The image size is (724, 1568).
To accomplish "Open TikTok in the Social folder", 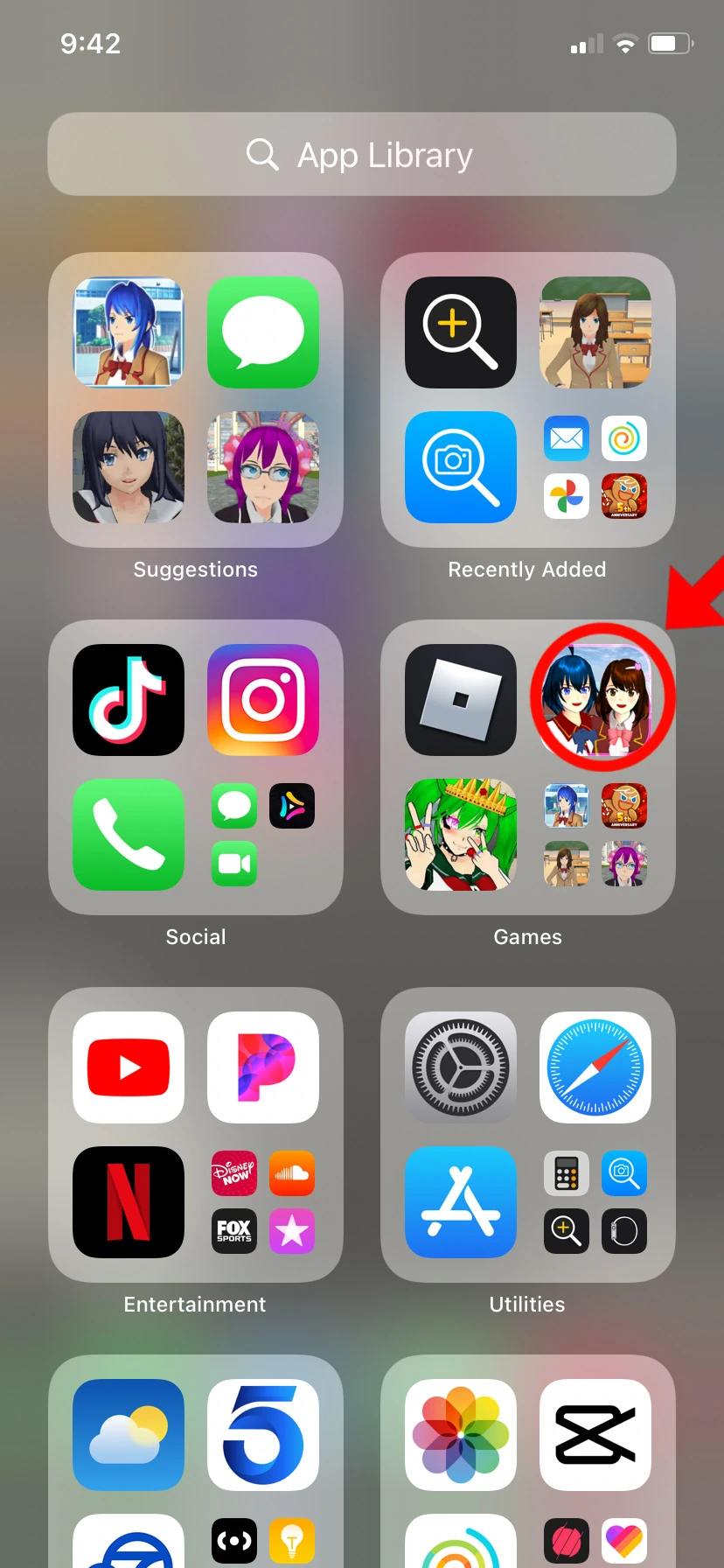I will click(x=129, y=700).
